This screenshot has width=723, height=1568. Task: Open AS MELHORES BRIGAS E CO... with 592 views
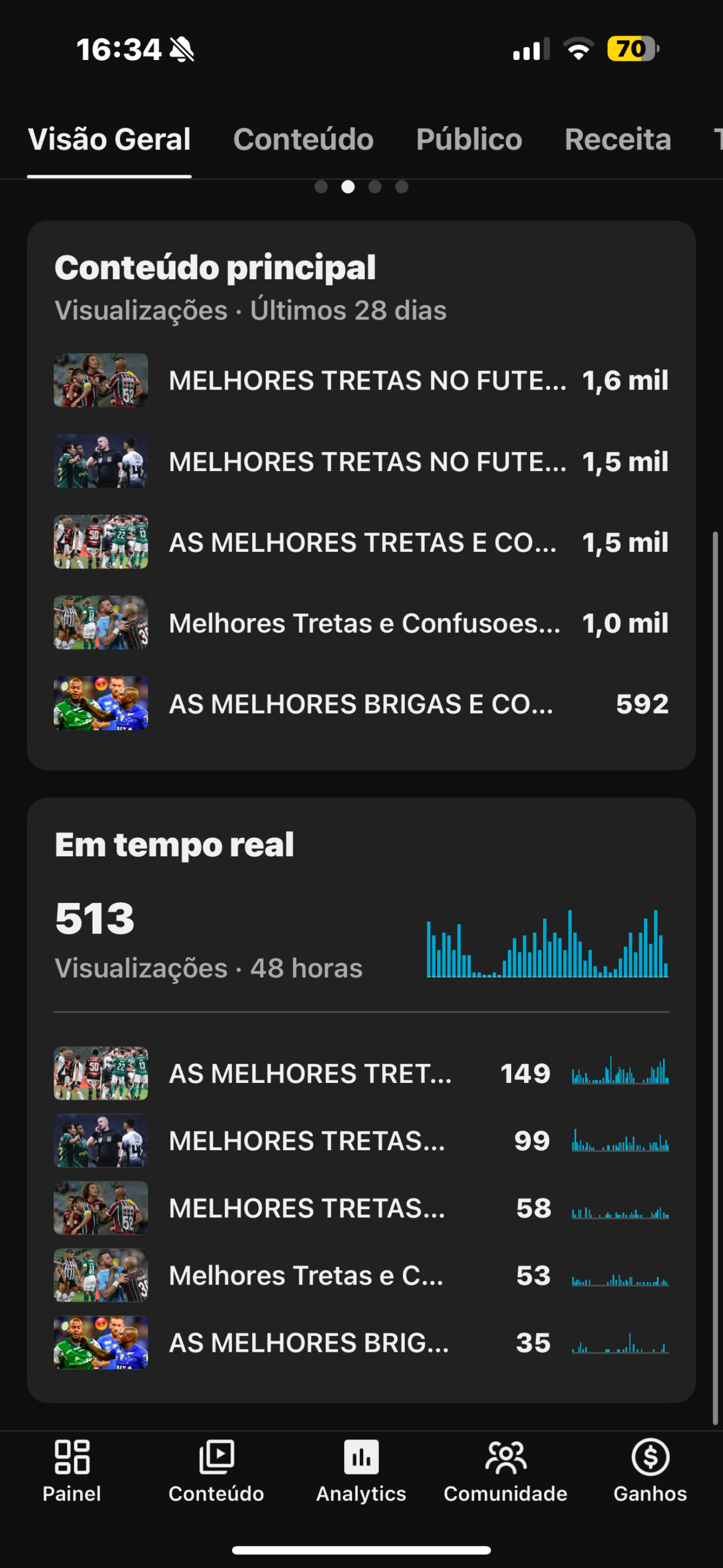coord(361,704)
